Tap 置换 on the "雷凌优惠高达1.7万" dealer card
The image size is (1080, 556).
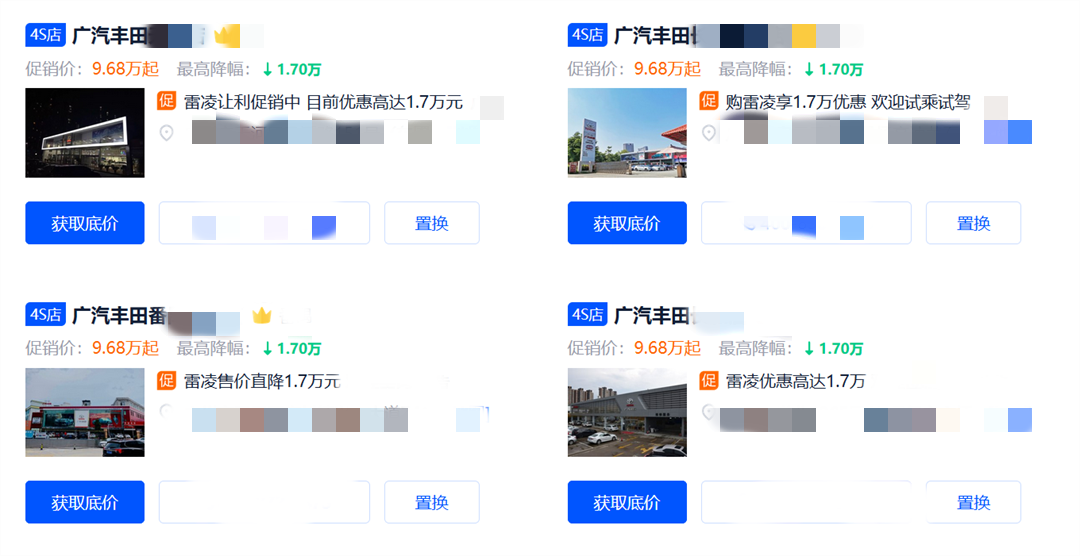click(973, 502)
